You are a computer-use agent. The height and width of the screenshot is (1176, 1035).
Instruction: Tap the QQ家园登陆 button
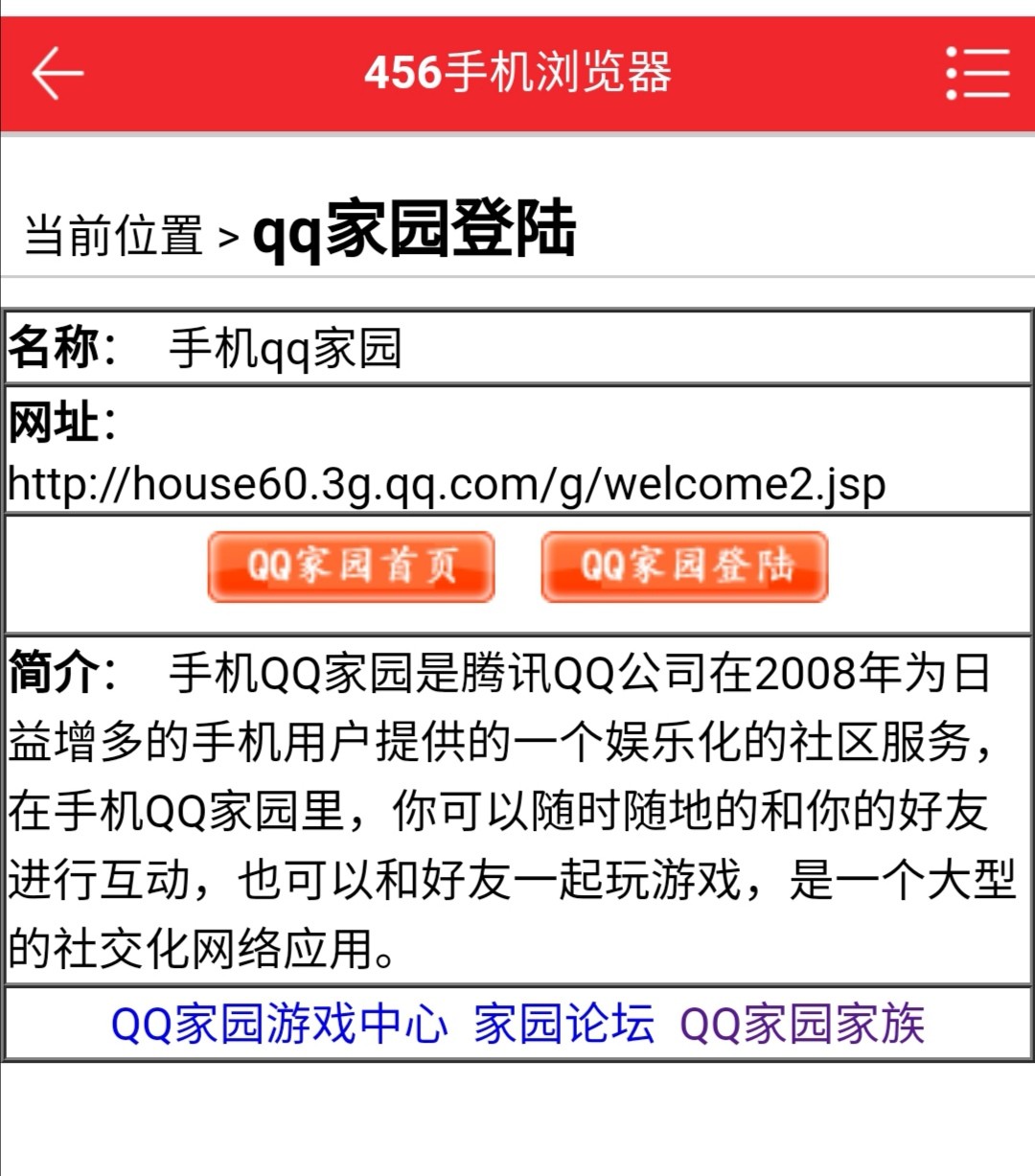(684, 567)
